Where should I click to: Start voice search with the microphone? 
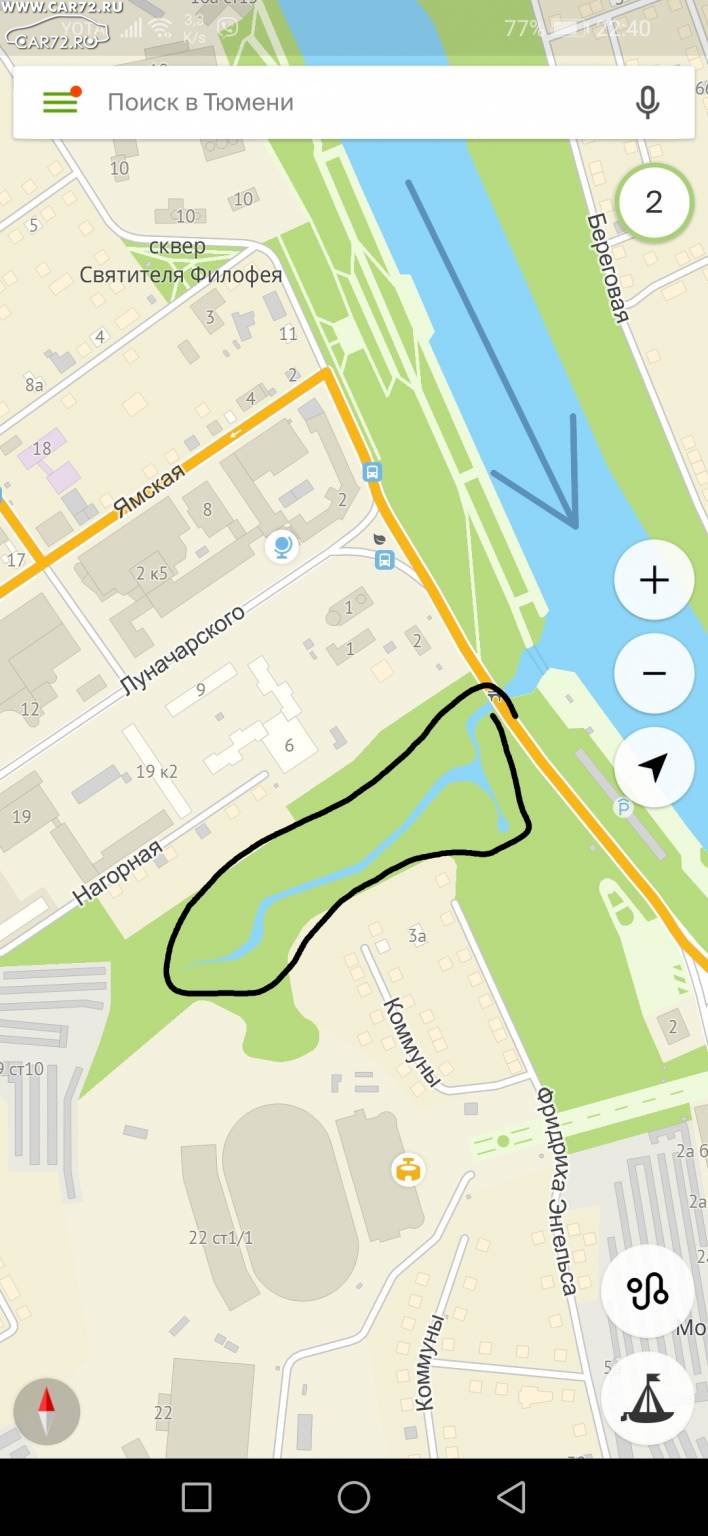648,102
